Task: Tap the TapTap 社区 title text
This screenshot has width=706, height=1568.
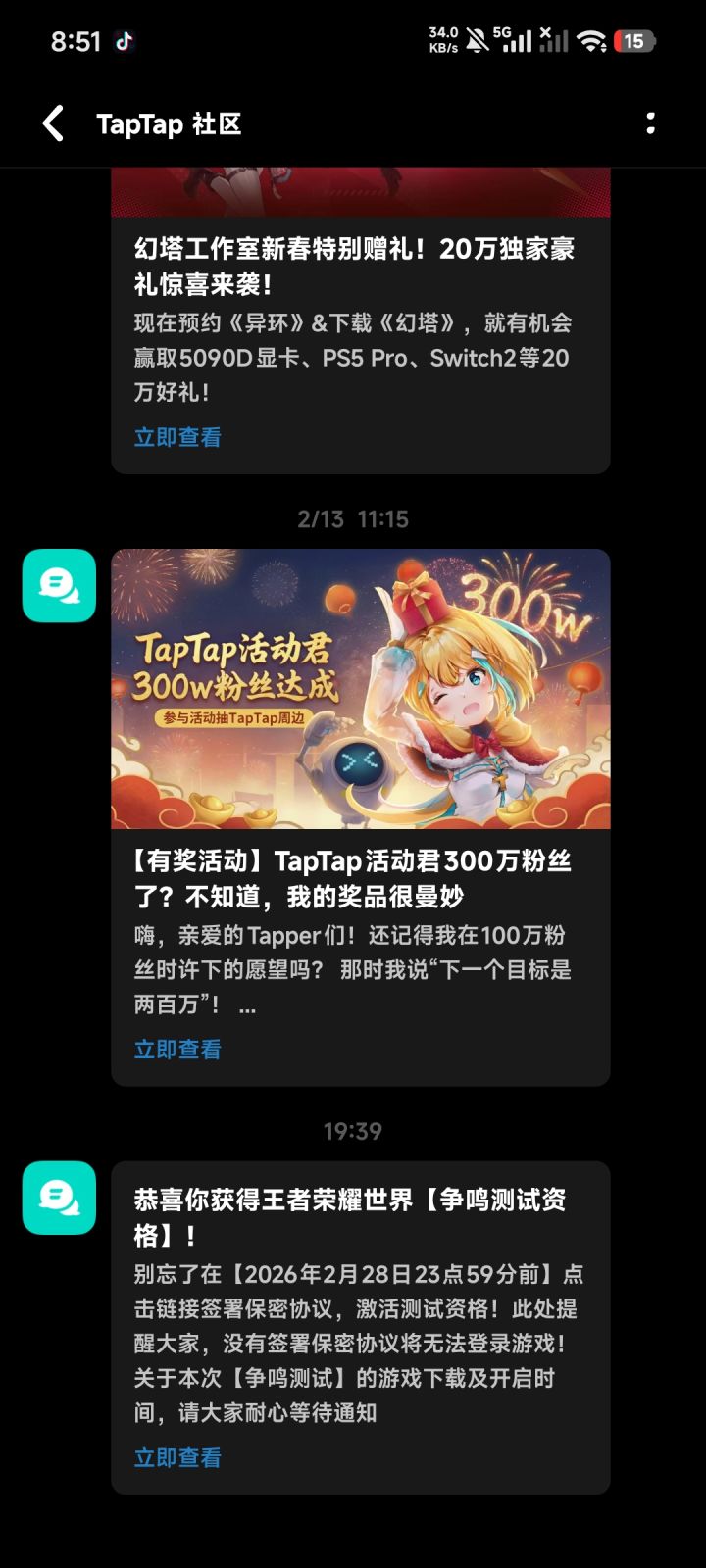Action: [x=169, y=124]
